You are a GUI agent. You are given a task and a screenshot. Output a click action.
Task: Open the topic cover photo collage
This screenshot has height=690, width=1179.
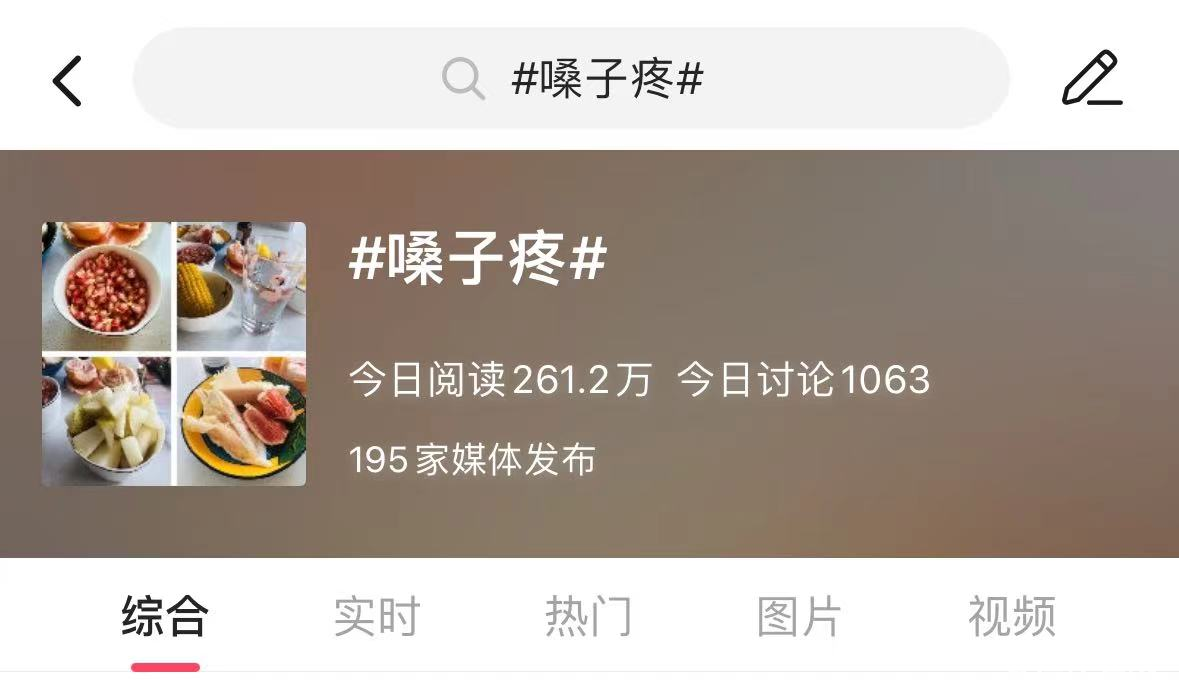pyautogui.click(x=174, y=354)
